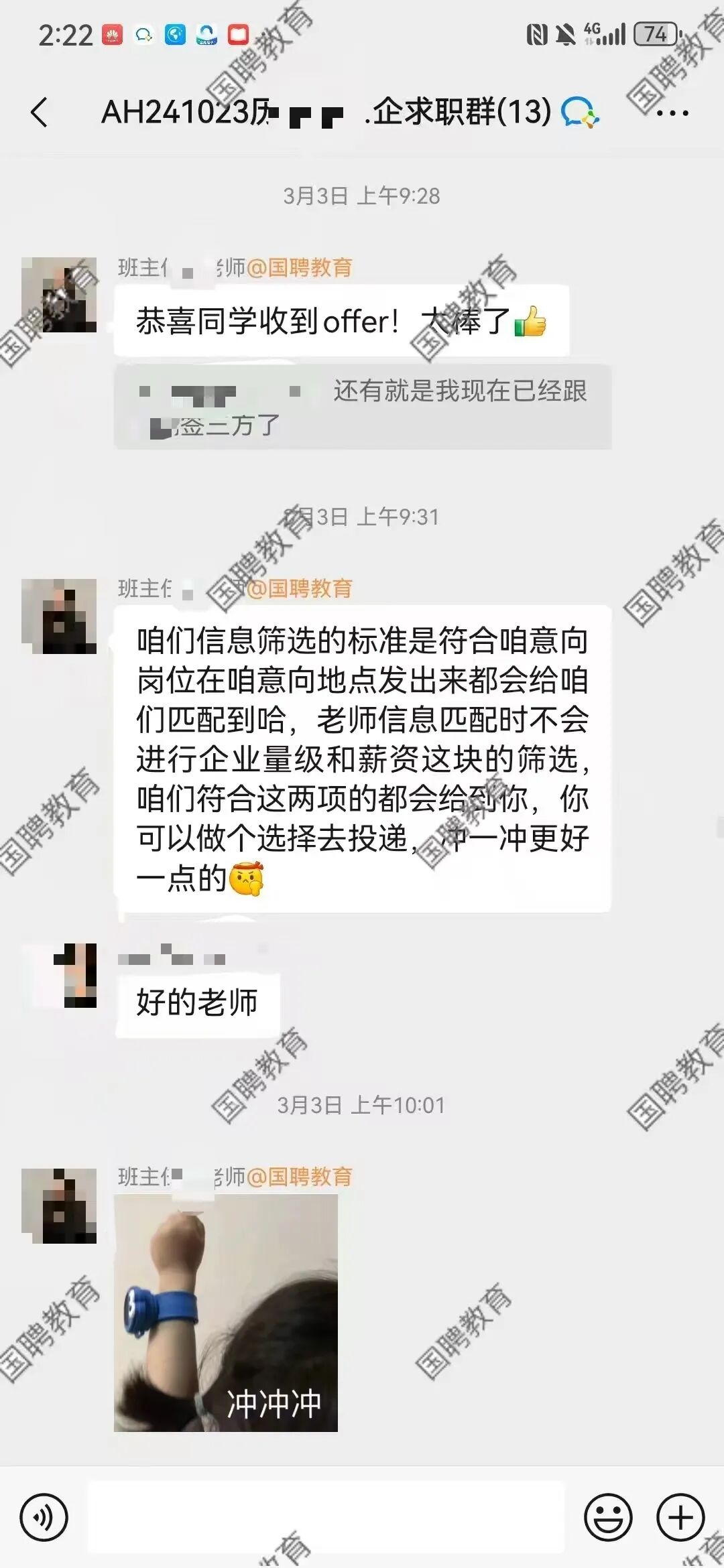The width and height of the screenshot is (724, 1568).
Task: Switch to voice message input
Action: pos(44,1518)
